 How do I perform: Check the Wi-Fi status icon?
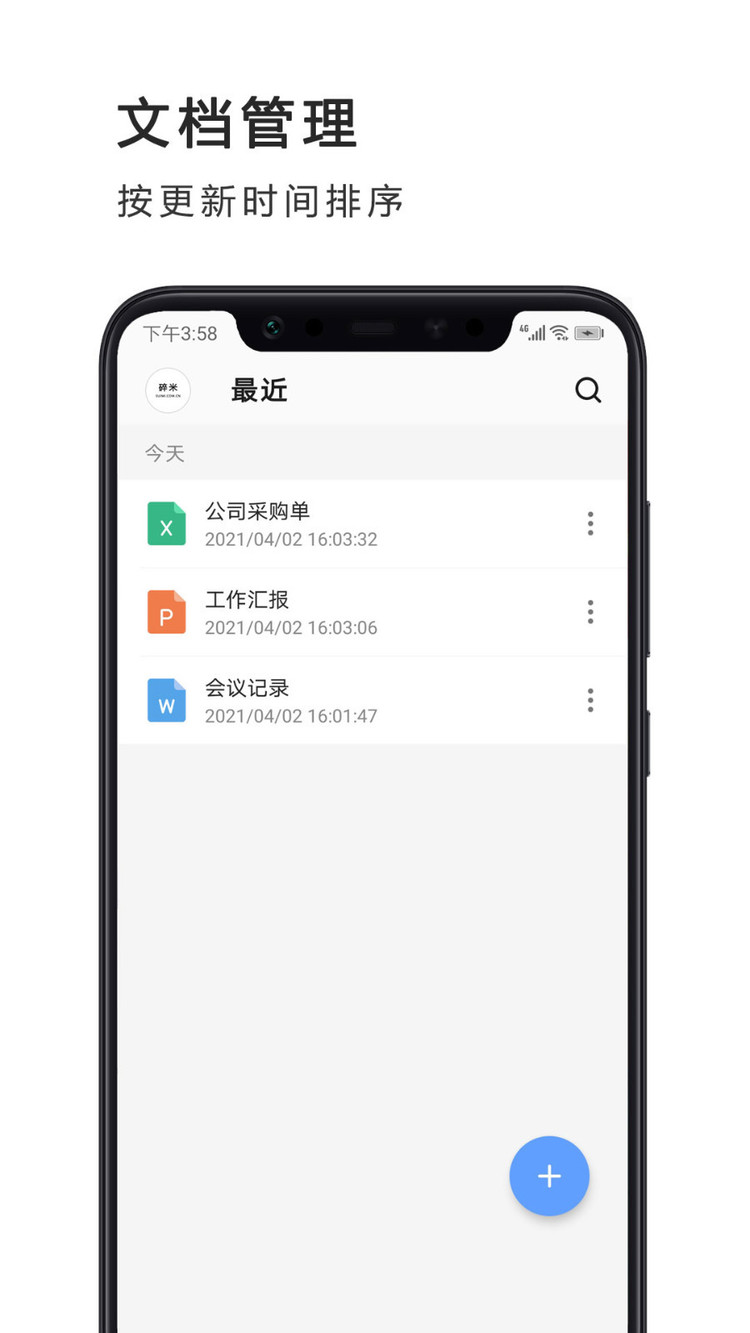coord(560,333)
